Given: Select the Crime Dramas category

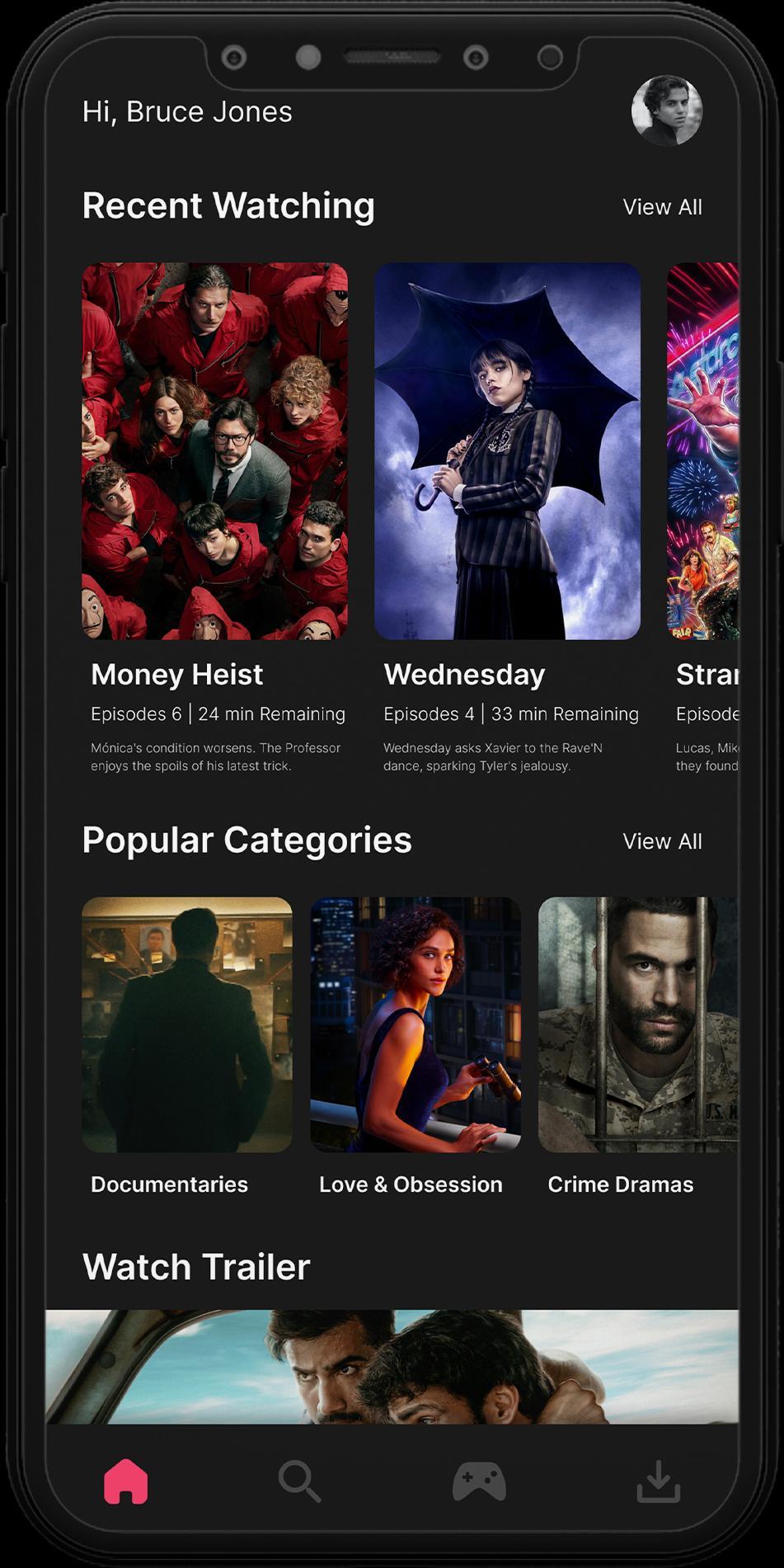Looking at the screenshot, I should tap(637, 1024).
